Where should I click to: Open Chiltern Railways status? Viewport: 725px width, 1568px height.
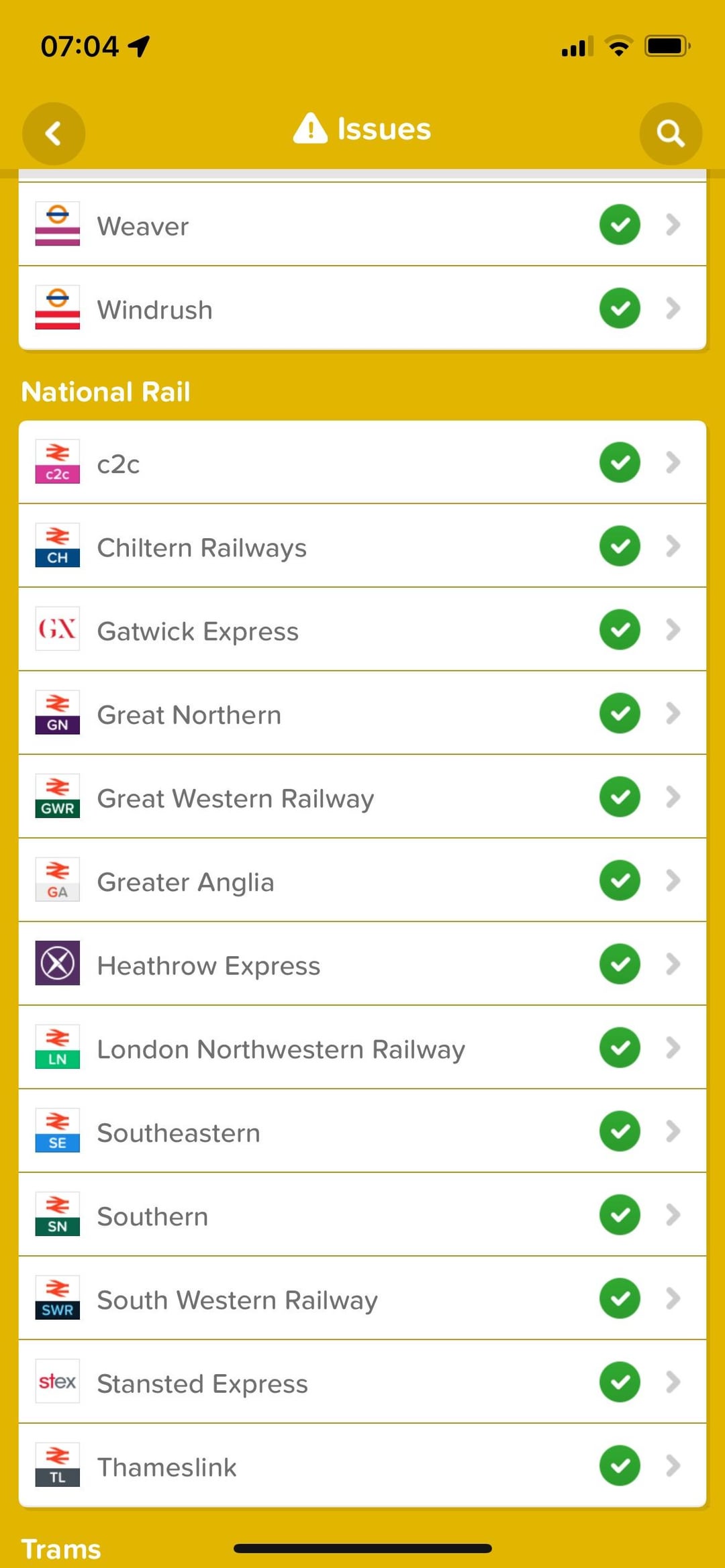362,546
